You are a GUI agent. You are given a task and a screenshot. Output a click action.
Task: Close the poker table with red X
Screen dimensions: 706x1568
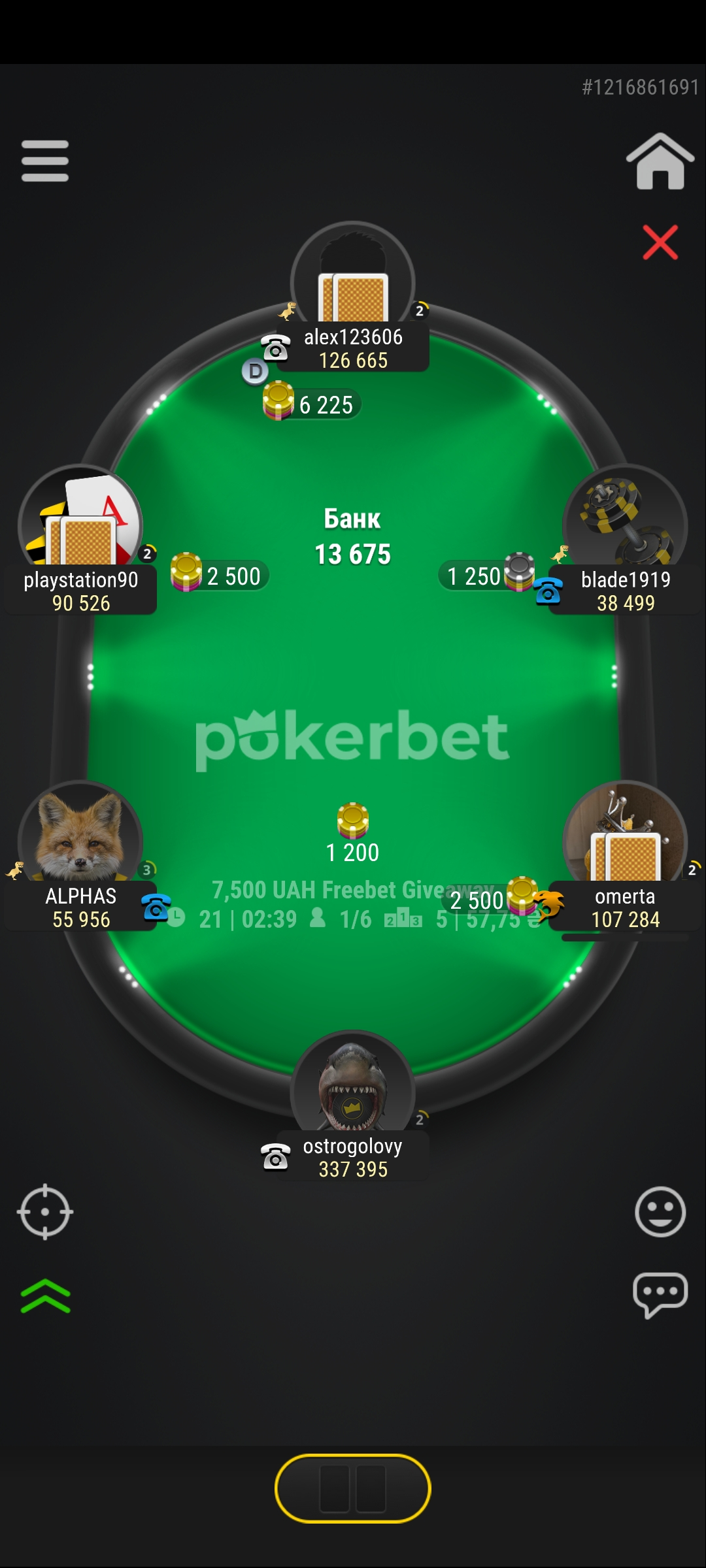pyautogui.click(x=660, y=242)
